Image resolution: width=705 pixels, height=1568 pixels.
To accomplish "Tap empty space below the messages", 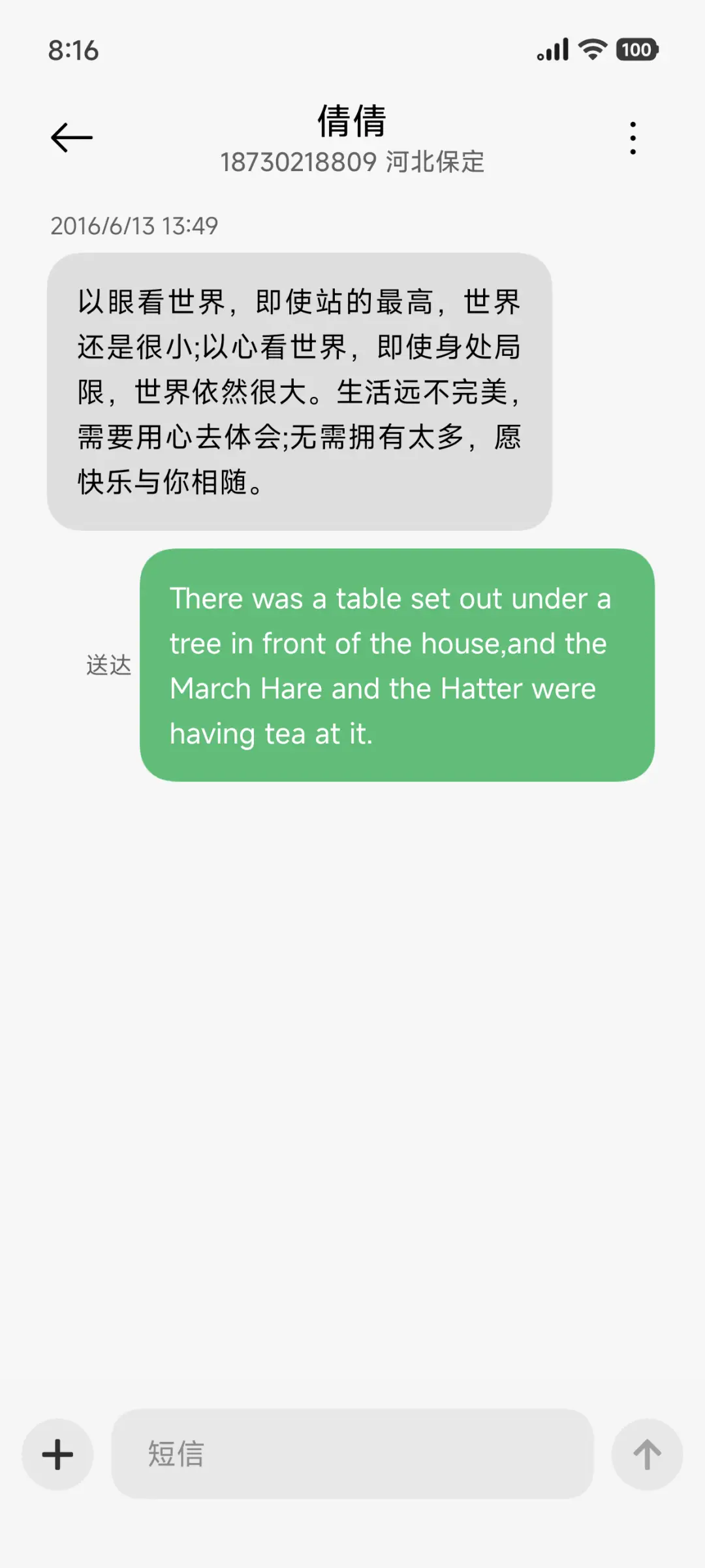I will pyautogui.click(x=352, y=1077).
